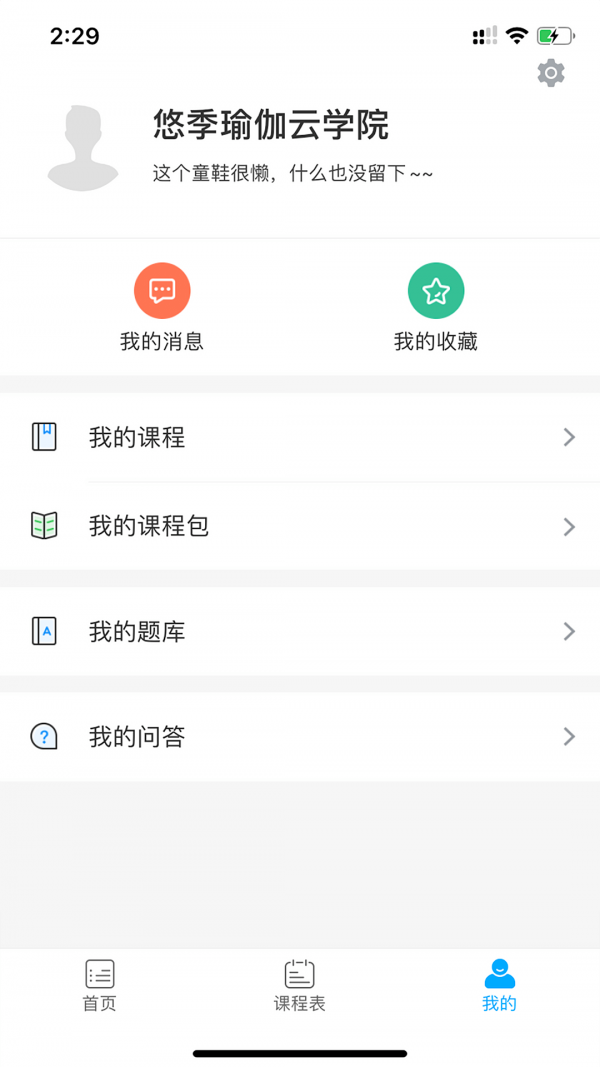Select the 我的 tab

tap(499, 985)
